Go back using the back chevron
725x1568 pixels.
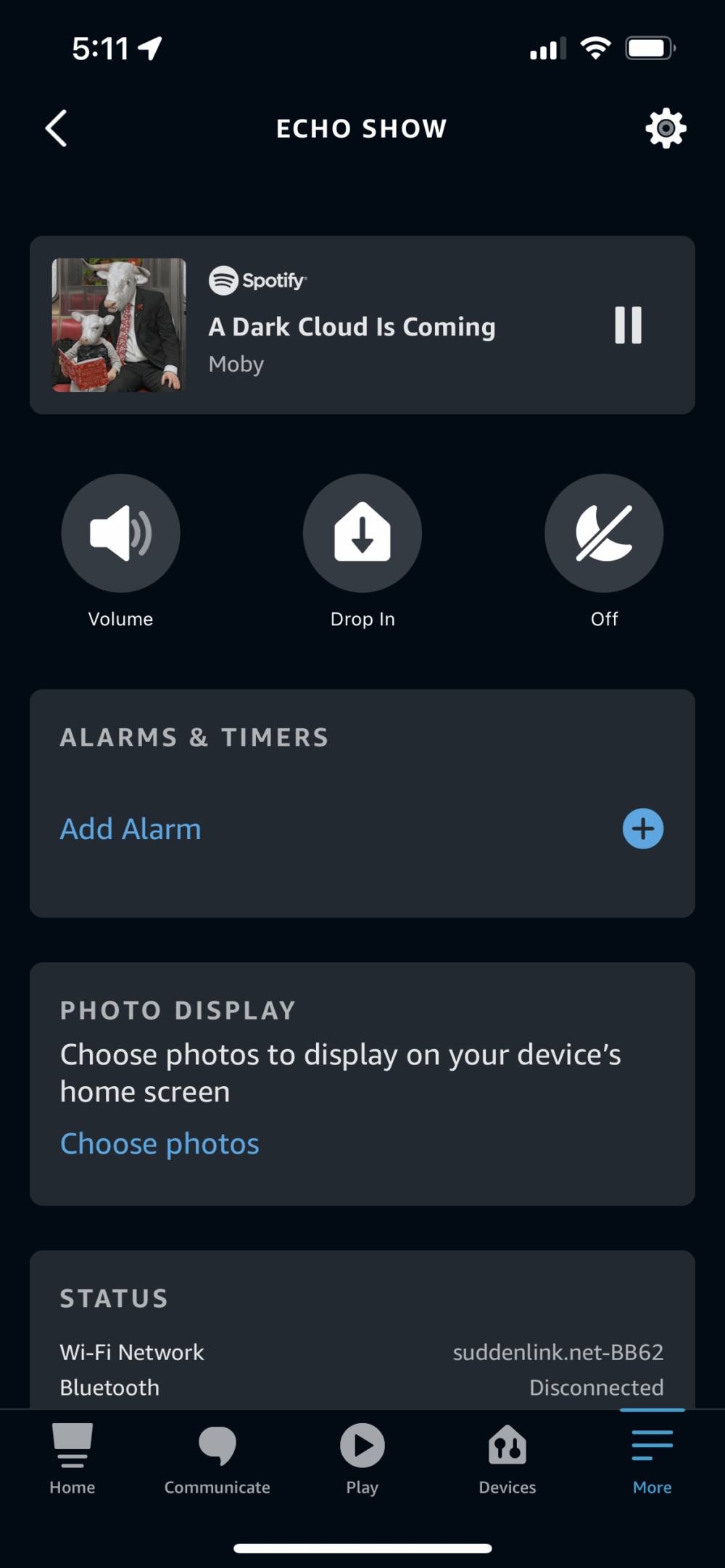58,128
